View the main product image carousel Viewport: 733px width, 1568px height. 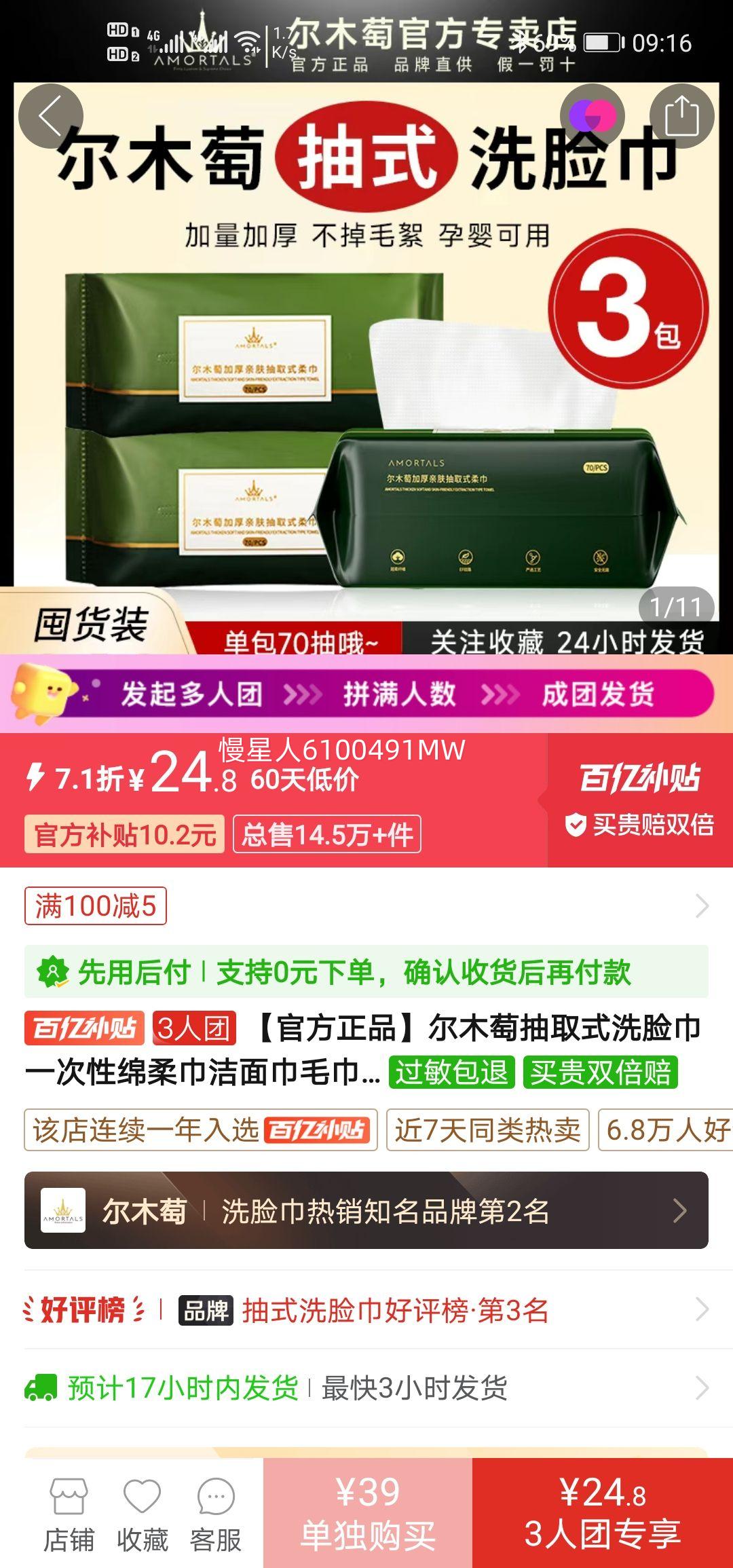[366, 373]
